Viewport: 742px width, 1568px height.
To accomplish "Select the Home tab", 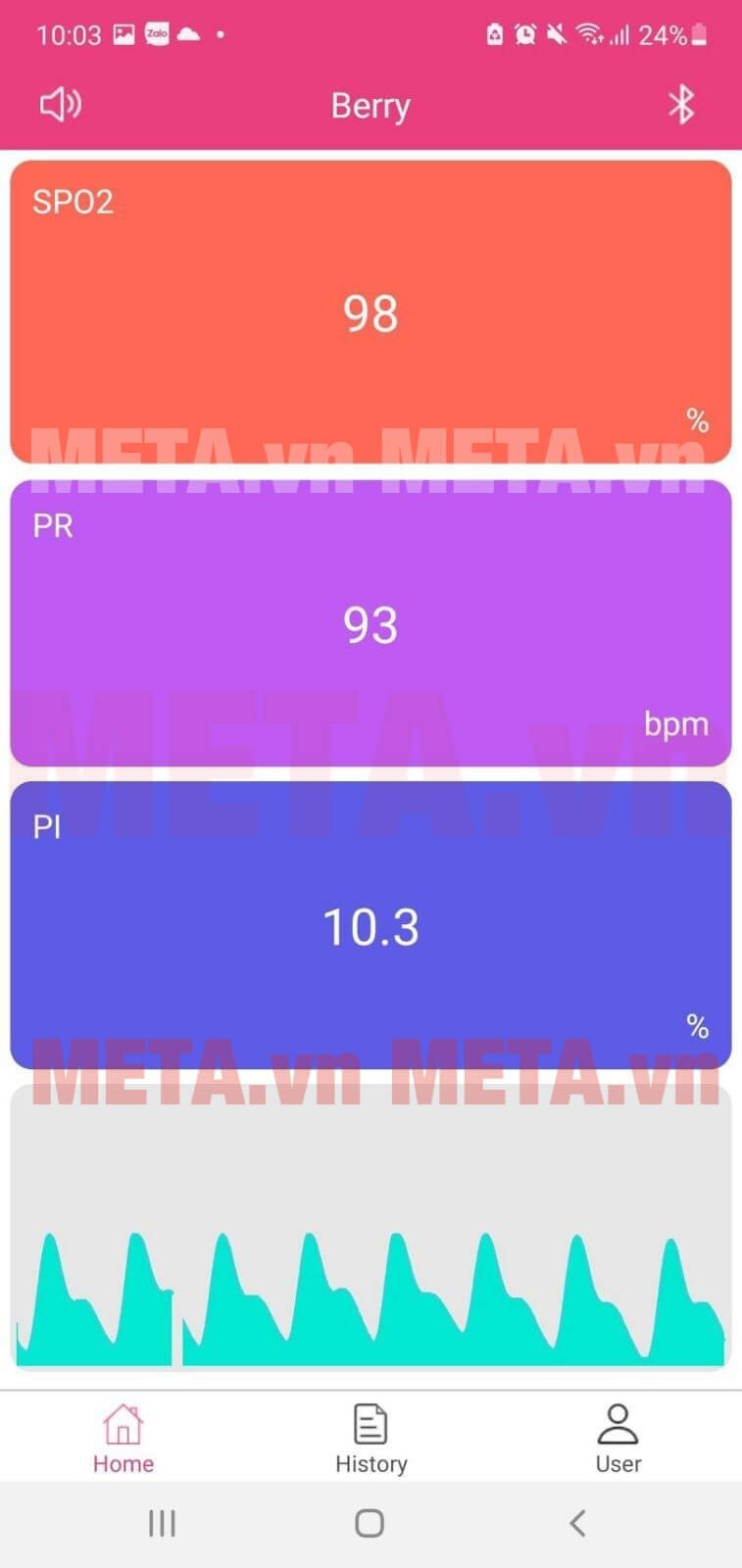I will [x=124, y=1438].
